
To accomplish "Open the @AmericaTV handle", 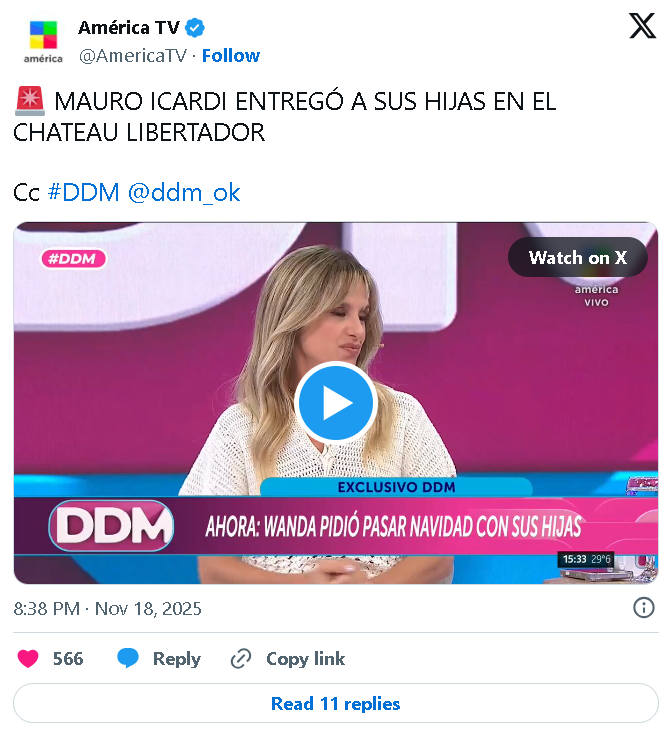I will [132, 56].
